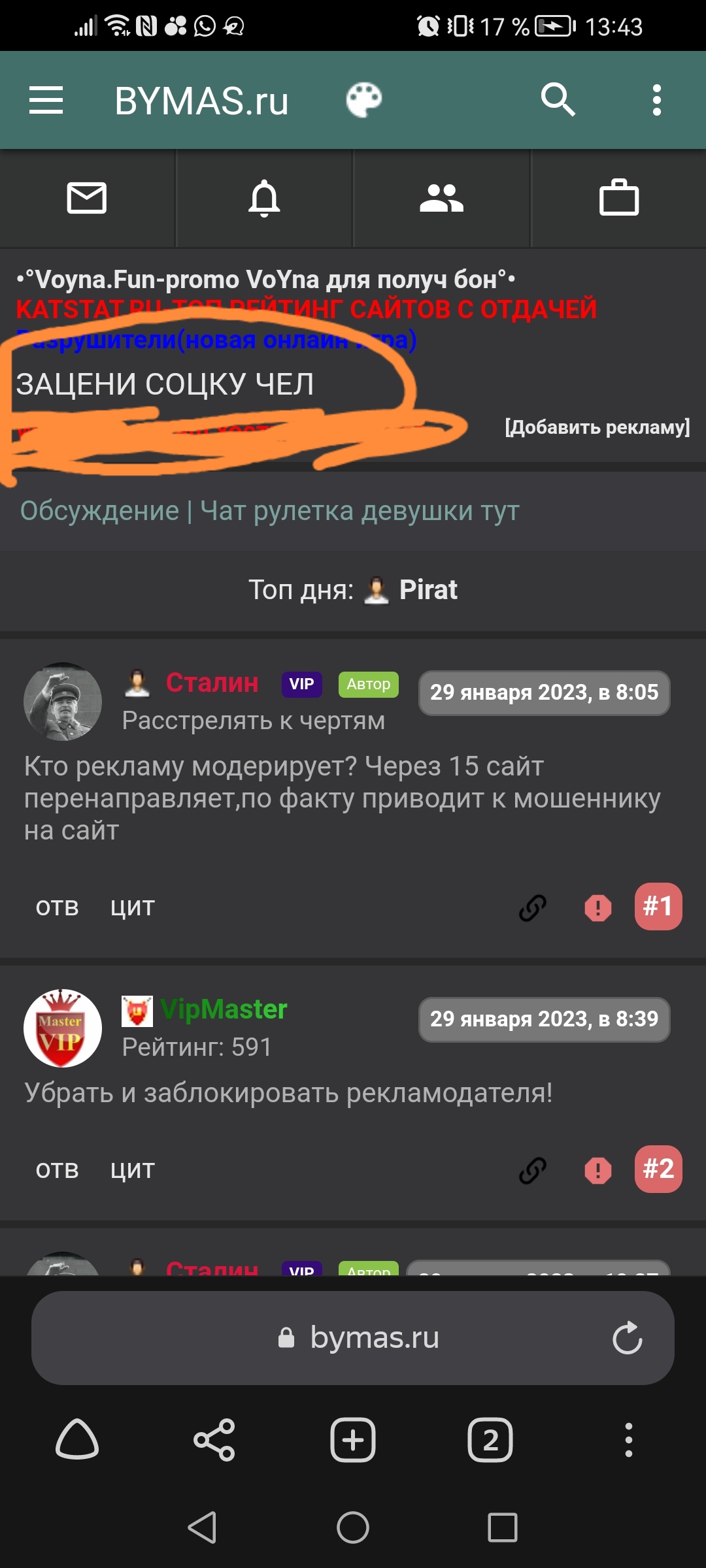Tap the Добавить рекламу link

[x=597, y=427]
